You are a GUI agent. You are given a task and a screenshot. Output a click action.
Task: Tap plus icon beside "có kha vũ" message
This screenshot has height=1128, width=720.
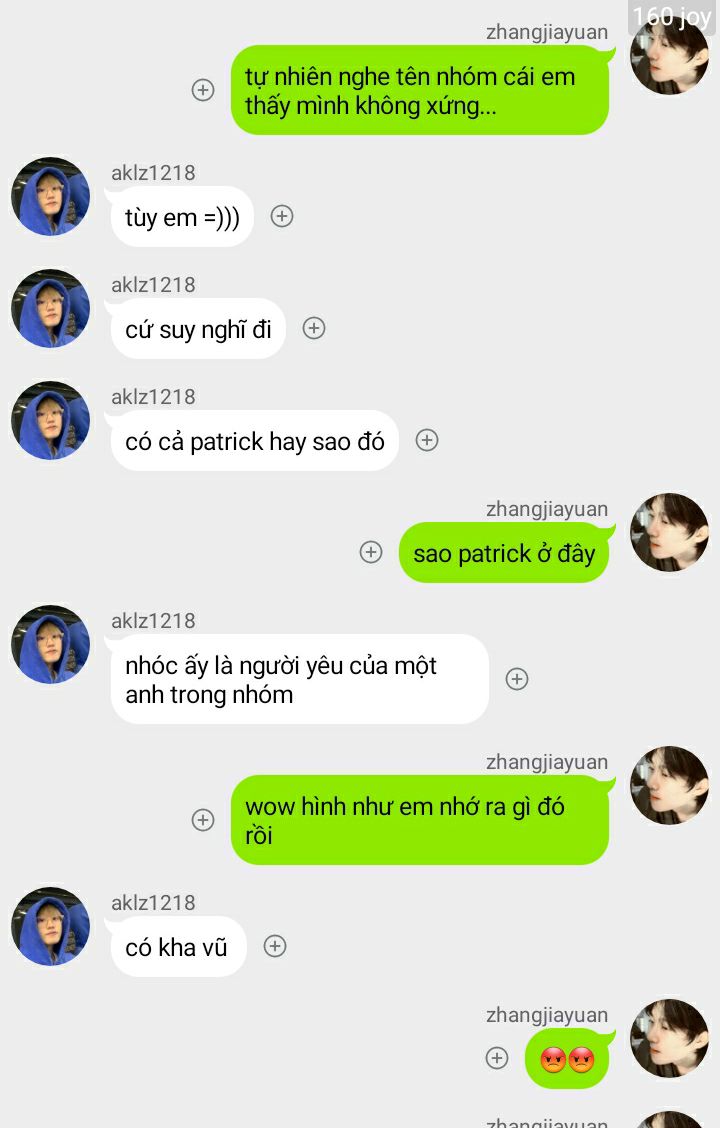275,946
